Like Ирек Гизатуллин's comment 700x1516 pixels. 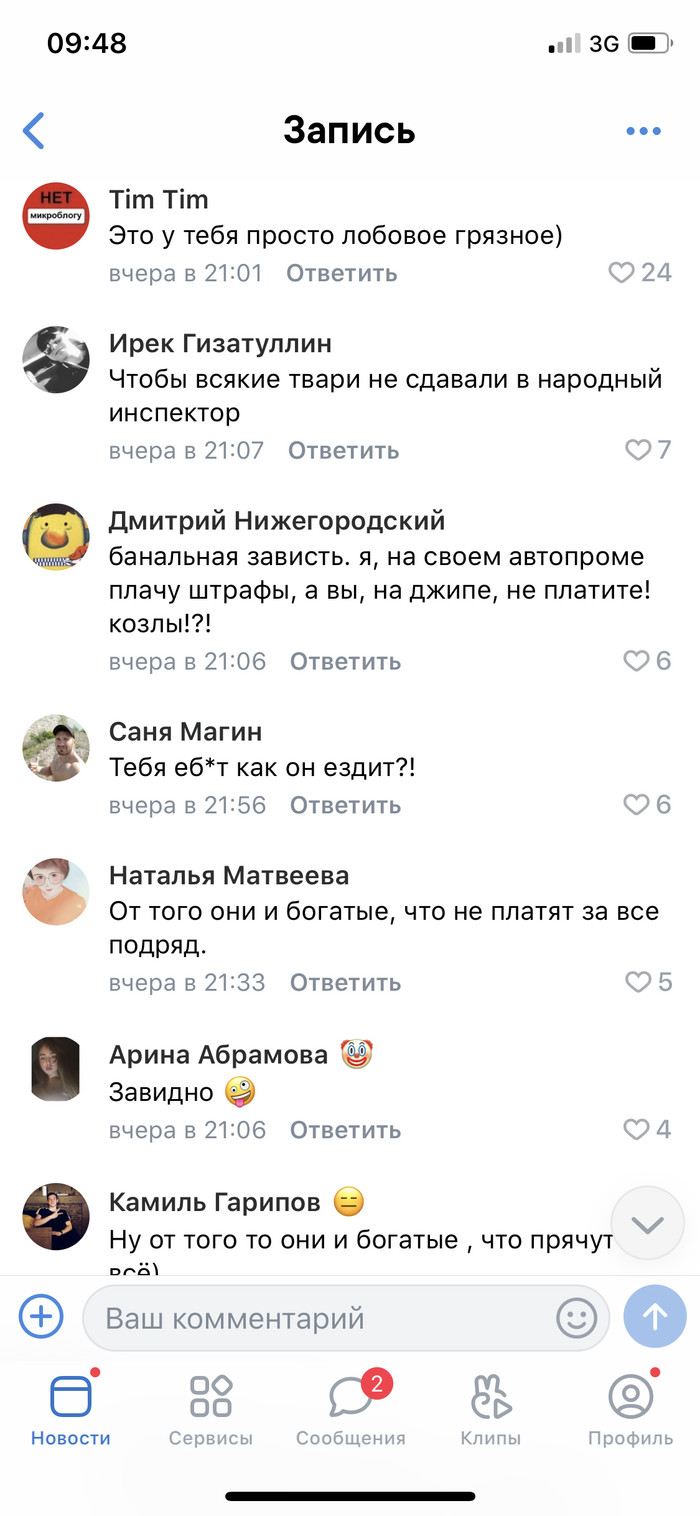pos(638,450)
